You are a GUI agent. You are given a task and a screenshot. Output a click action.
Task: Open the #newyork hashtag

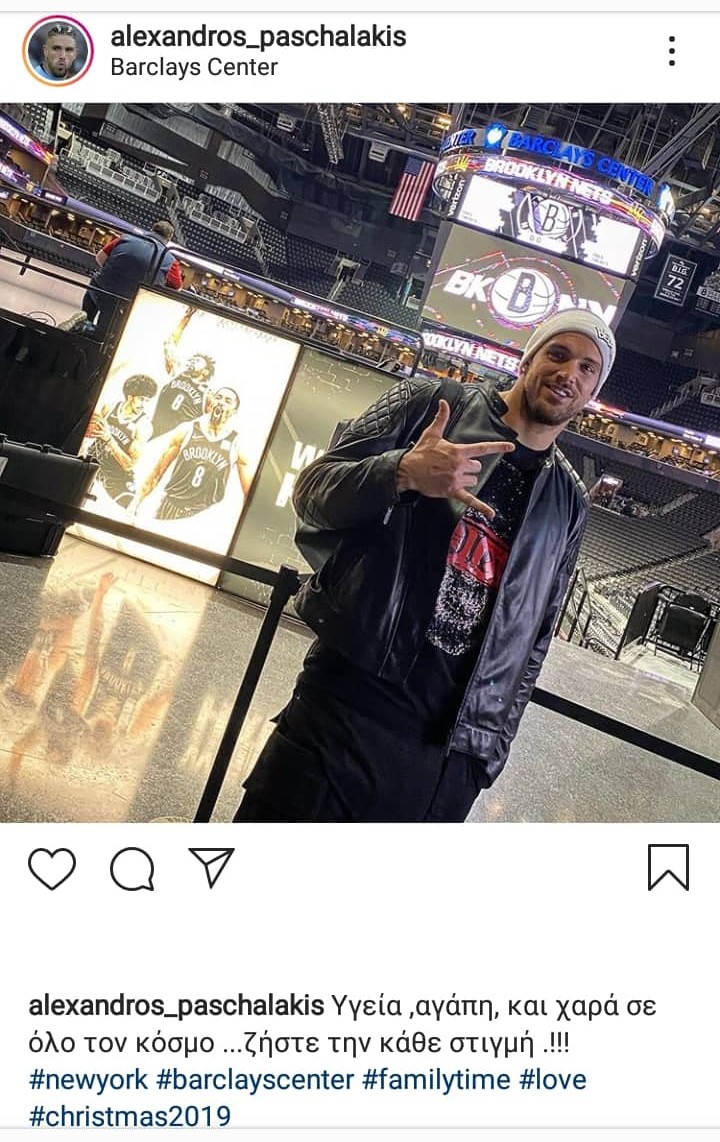[x=88, y=1080]
